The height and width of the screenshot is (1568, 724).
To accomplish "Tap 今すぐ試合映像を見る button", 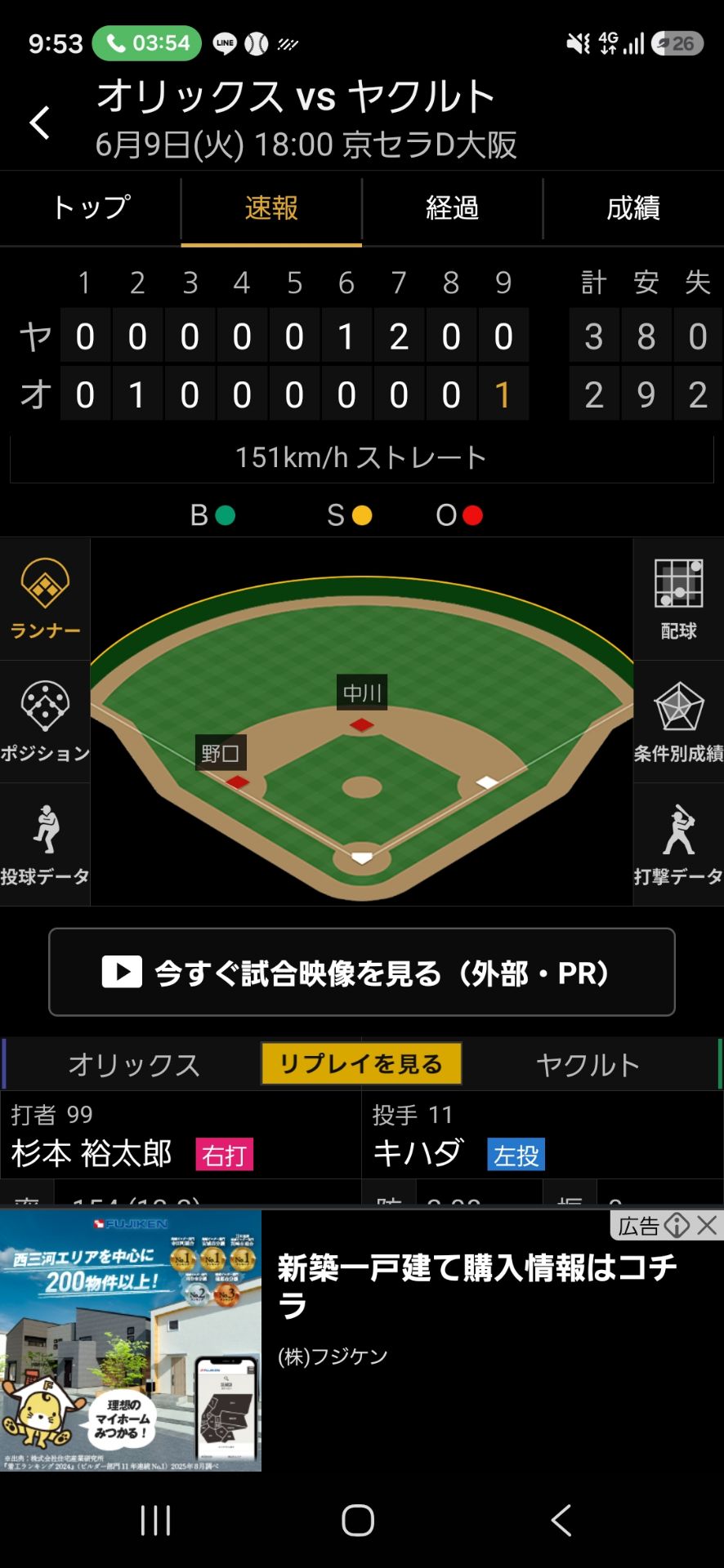I will [x=362, y=972].
